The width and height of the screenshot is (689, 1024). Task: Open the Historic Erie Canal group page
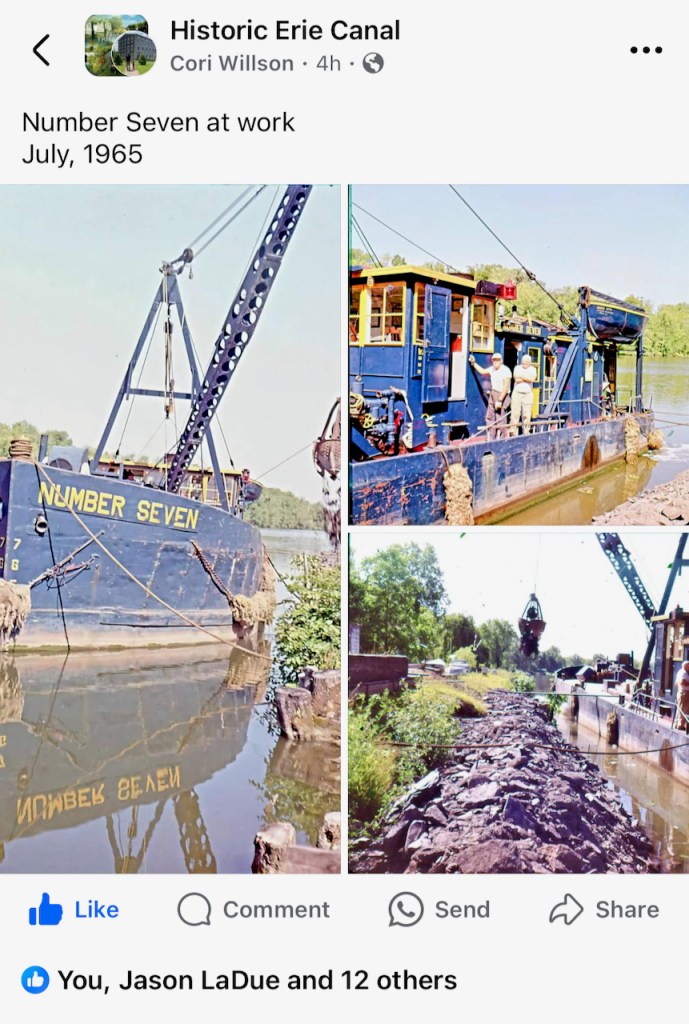(x=284, y=30)
